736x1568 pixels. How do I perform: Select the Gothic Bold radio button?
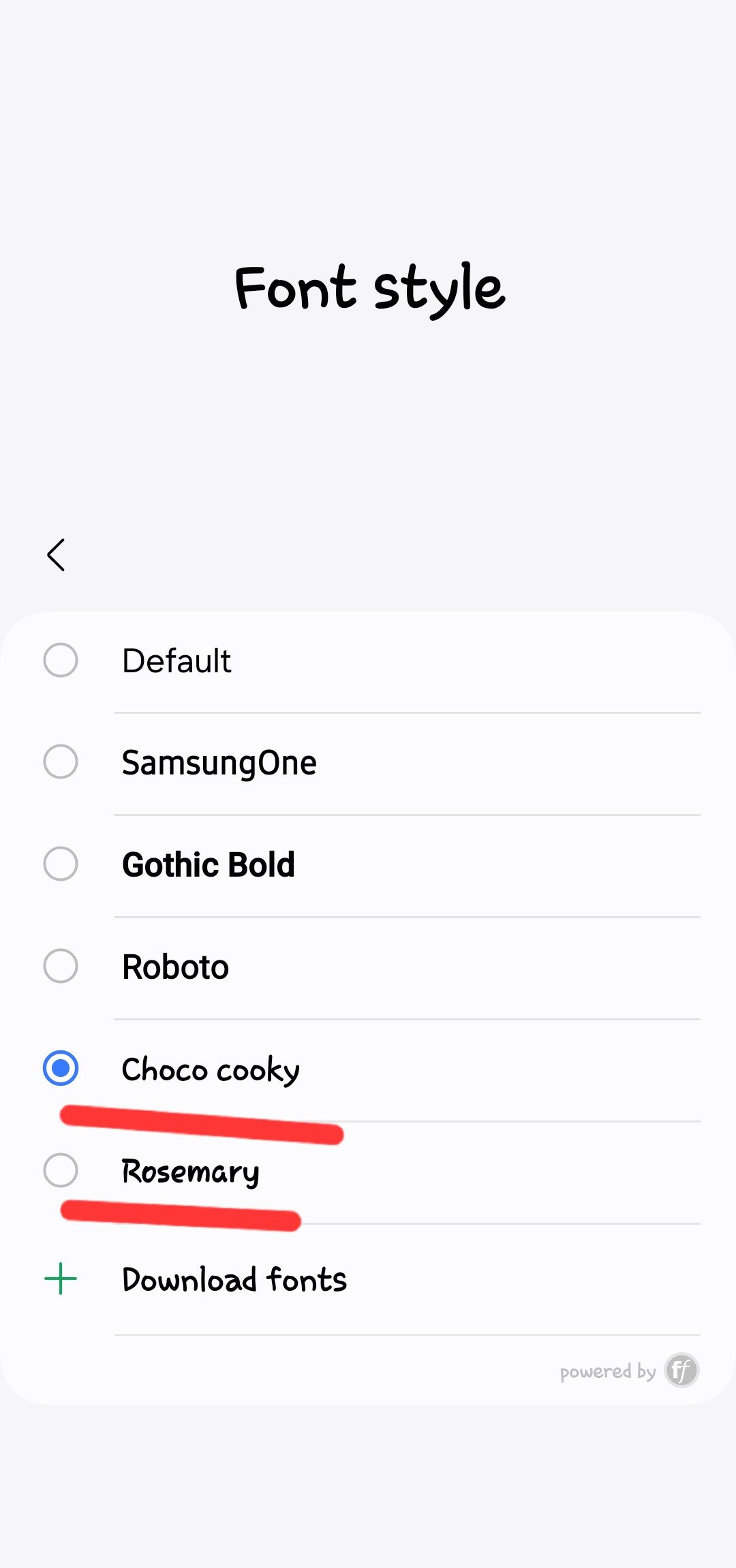click(61, 864)
